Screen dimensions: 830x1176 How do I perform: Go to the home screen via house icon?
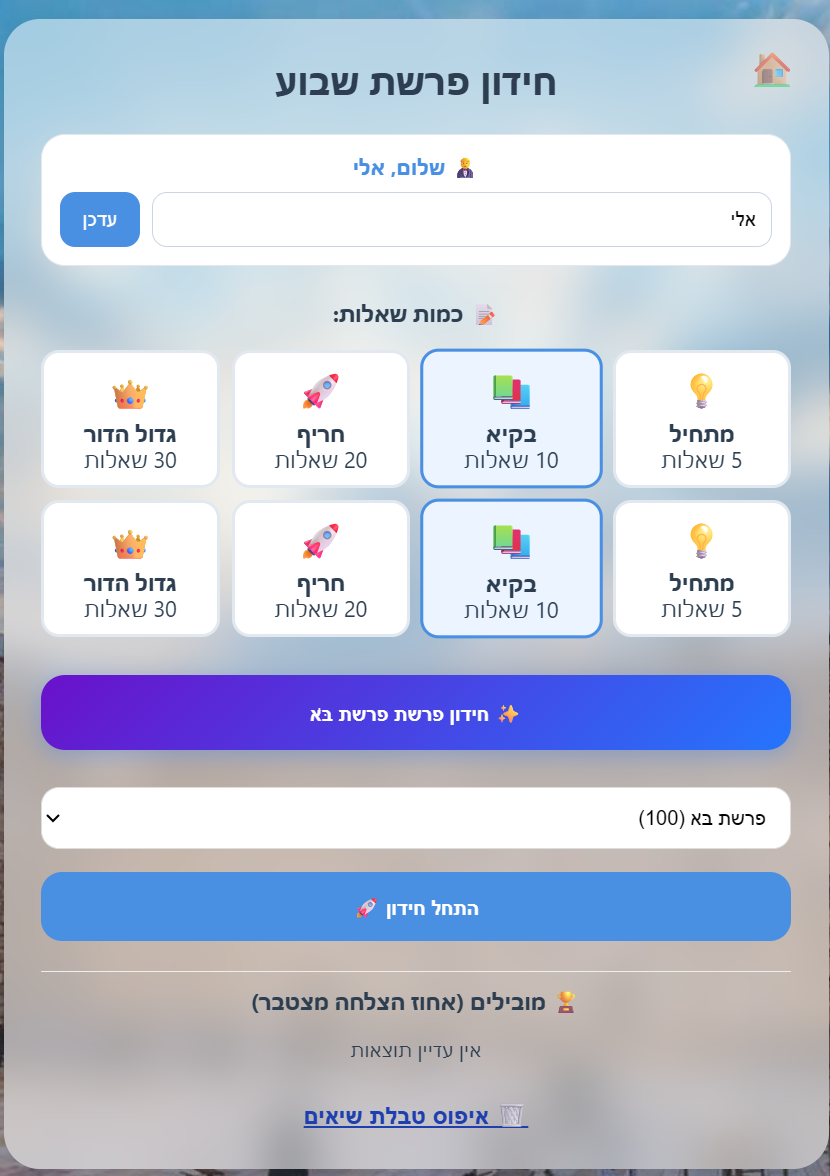771,70
